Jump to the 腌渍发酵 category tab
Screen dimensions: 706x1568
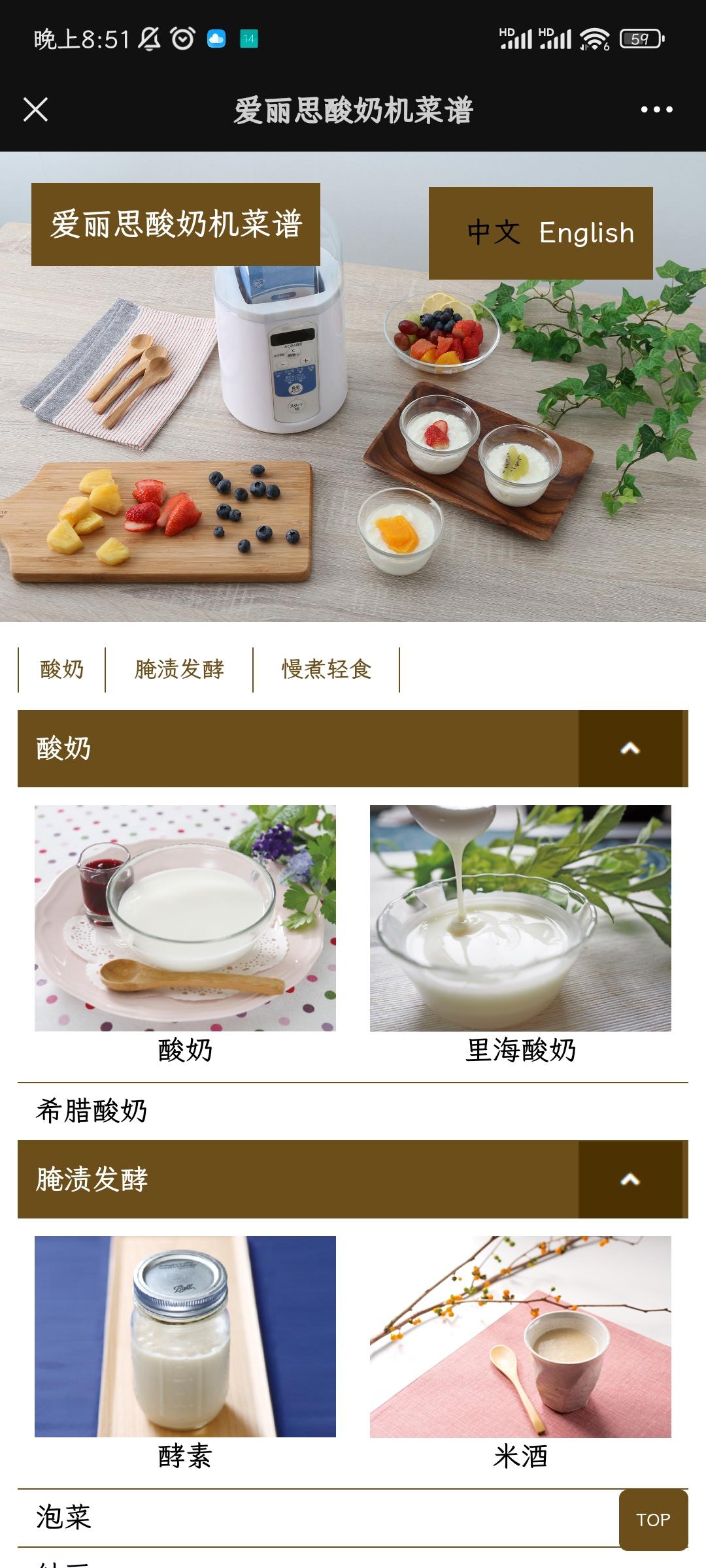pos(179,670)
